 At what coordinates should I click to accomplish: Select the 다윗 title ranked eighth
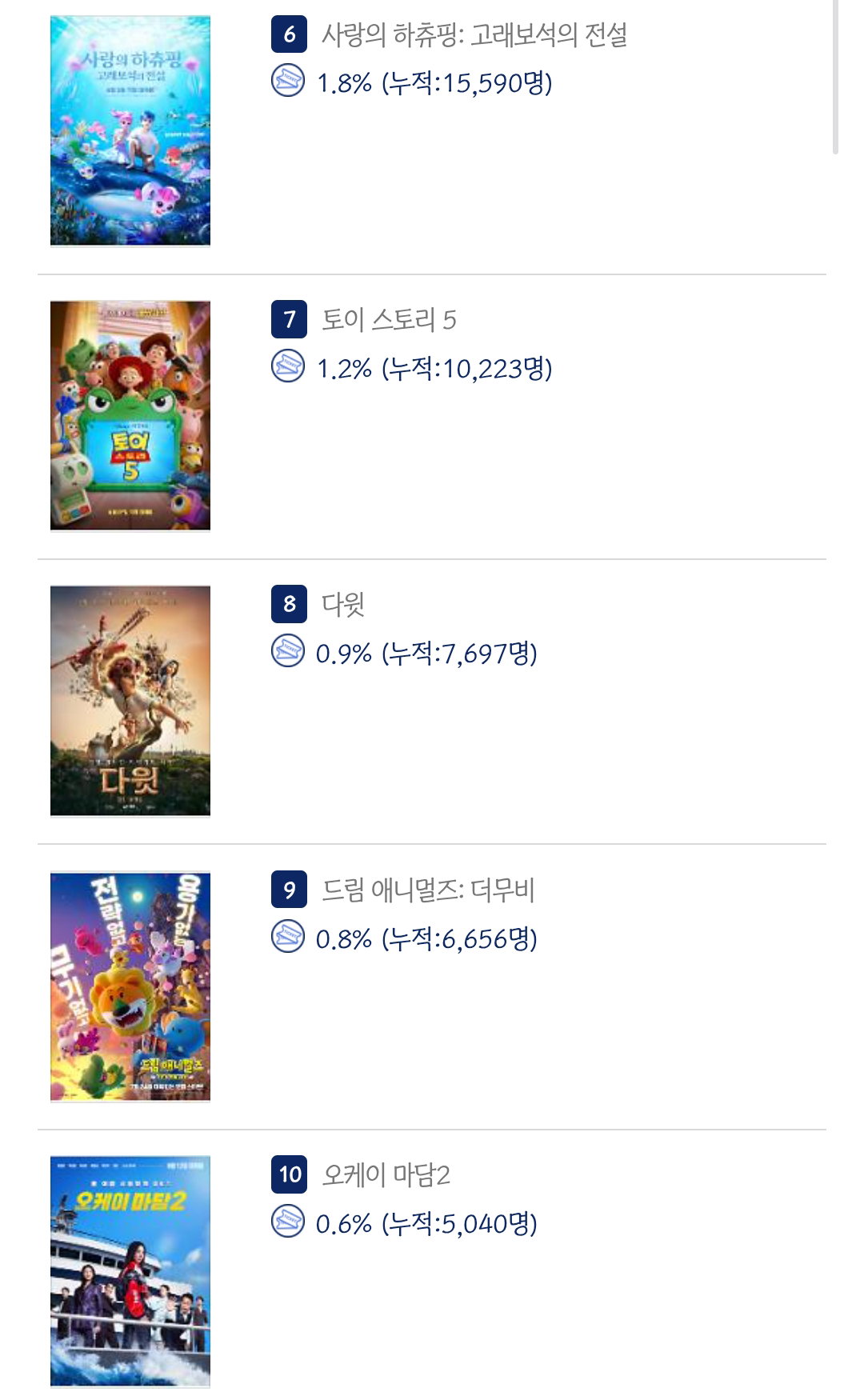pos(343,604)
